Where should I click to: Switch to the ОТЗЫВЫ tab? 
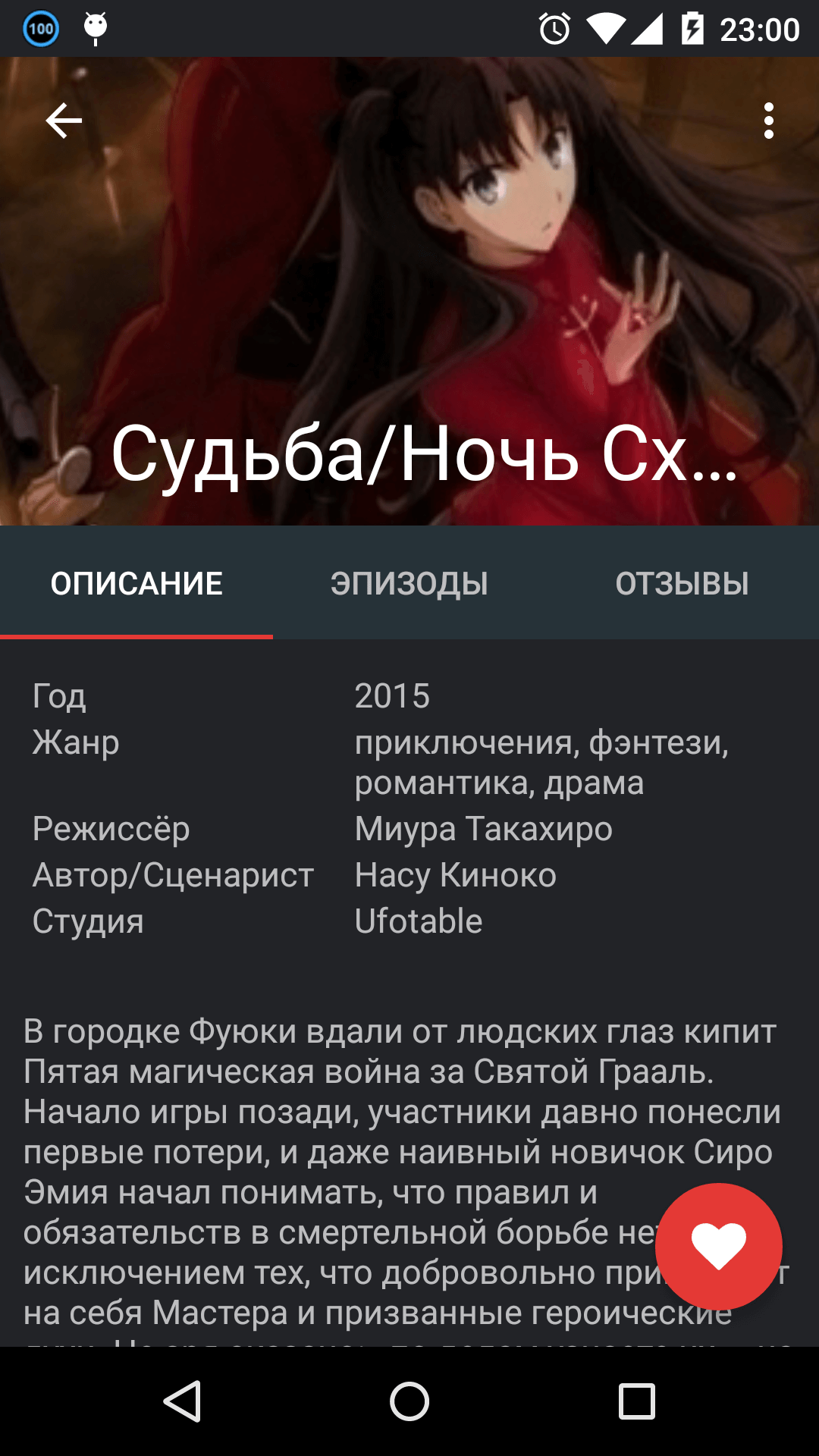point(682,583)
